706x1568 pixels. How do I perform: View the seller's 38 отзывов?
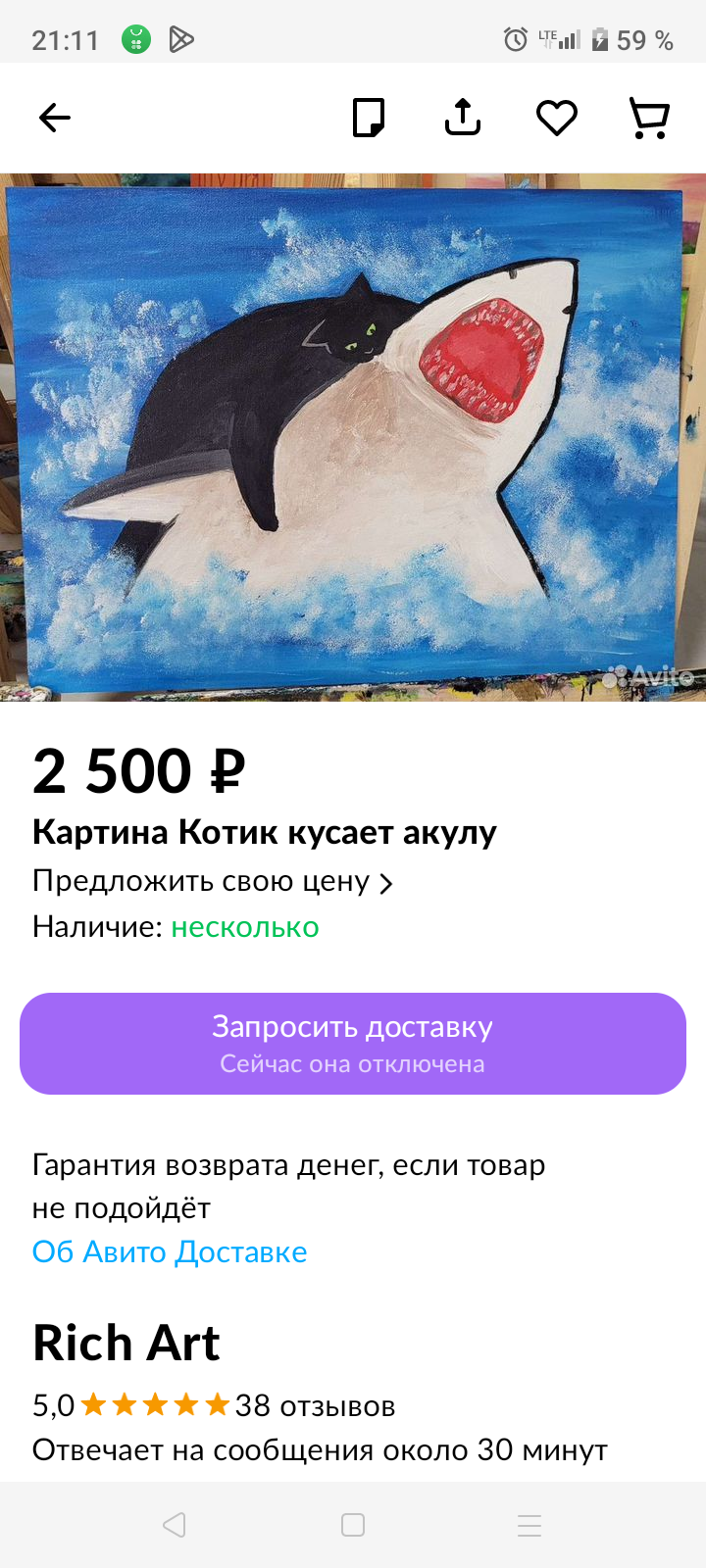point(315,1406)
